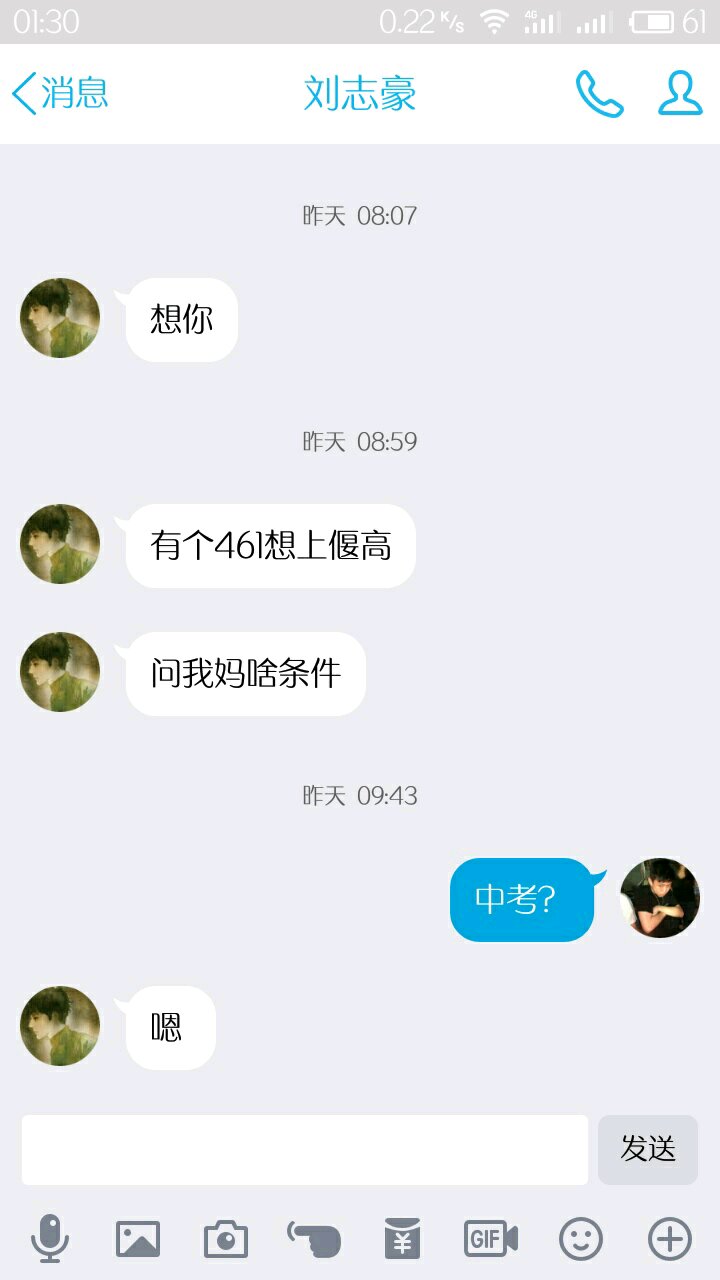
Task: Go back to 消息 list
Action: coord(60,94)
